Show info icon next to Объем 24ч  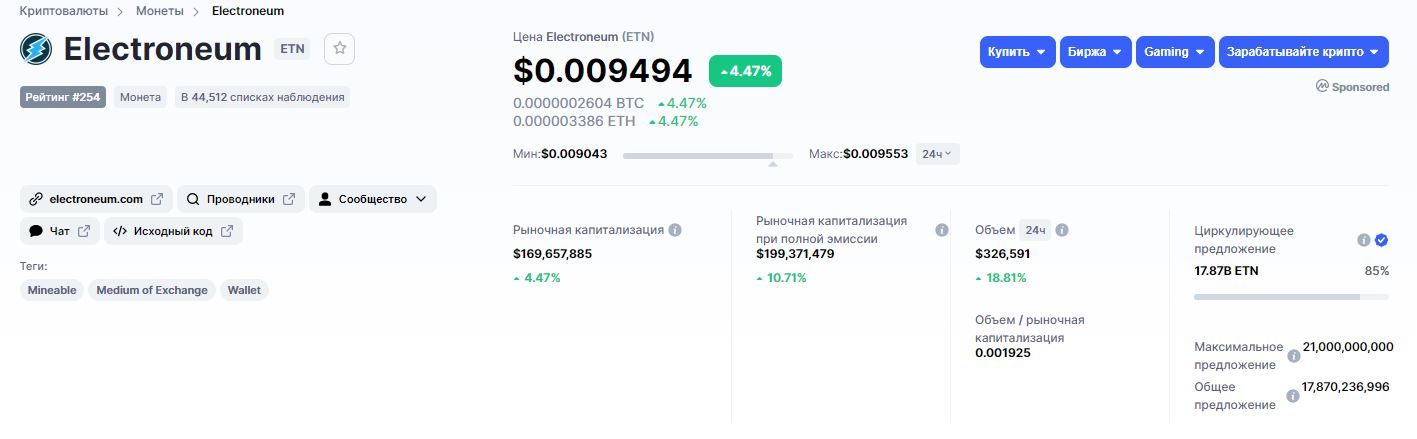coord(1062,230)
